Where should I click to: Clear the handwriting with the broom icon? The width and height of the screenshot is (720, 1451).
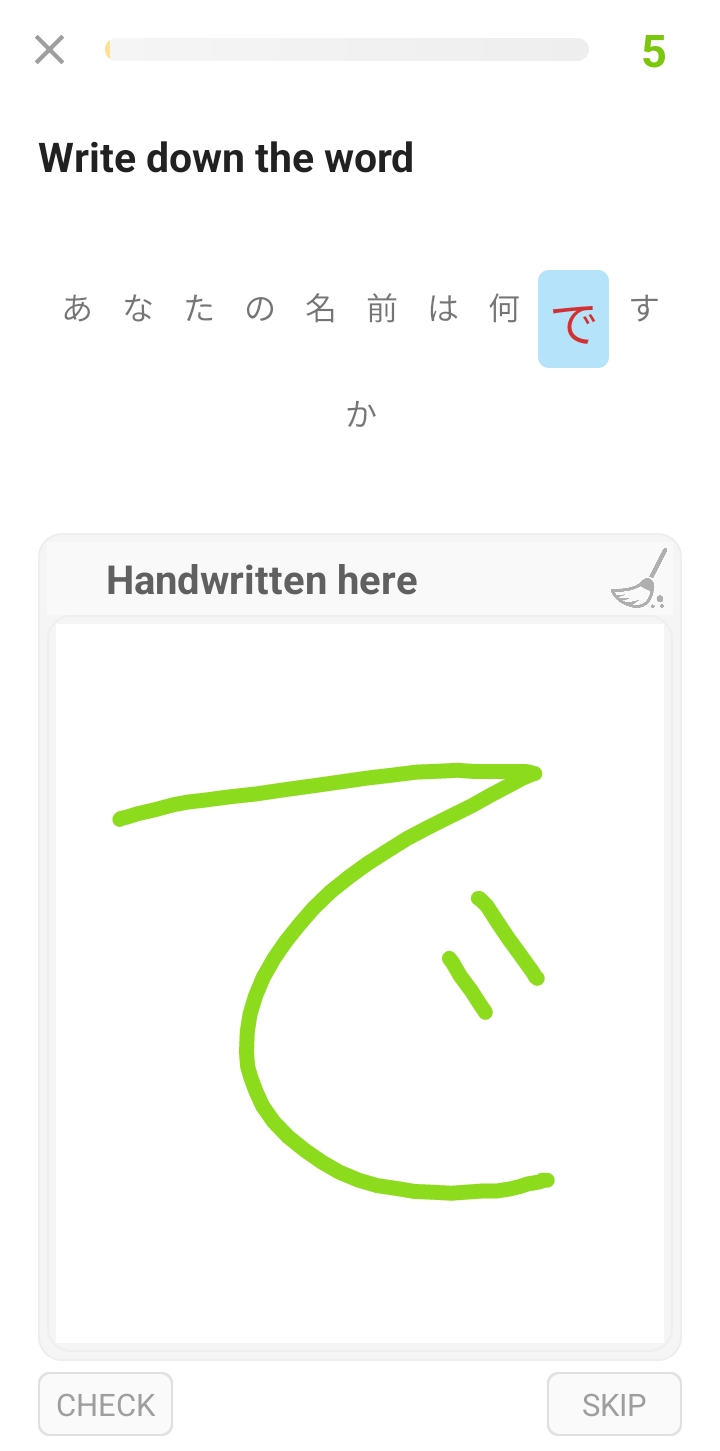click(x=640, y=579)
